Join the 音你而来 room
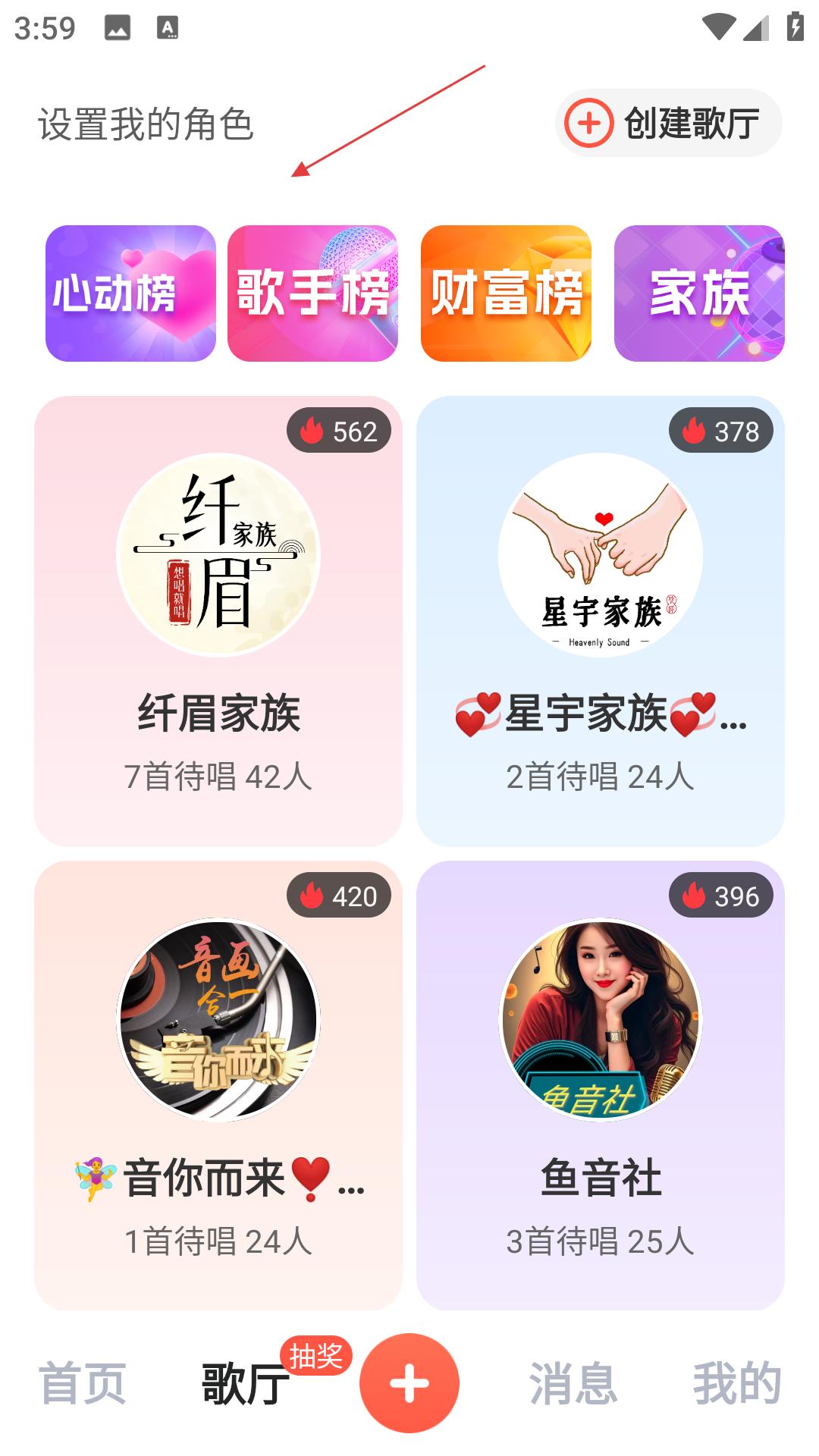Viewport: 819px width, 1456px height. point(218,1085)
